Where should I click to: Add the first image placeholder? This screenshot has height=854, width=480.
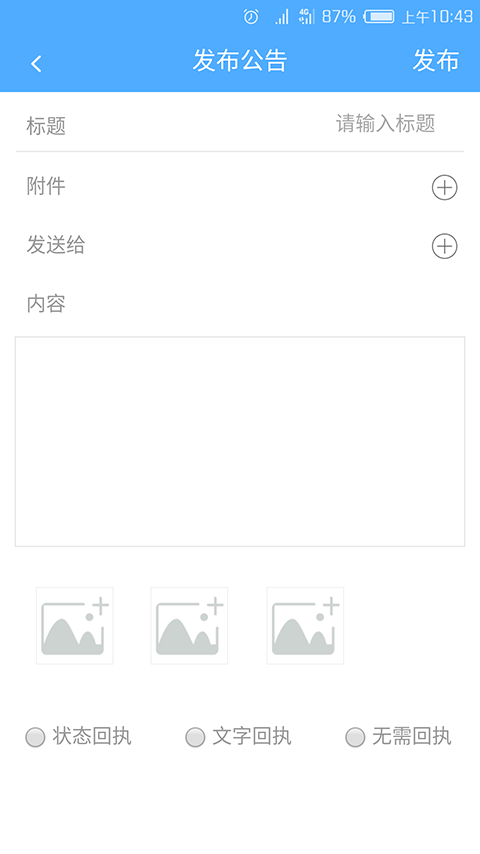75,626
